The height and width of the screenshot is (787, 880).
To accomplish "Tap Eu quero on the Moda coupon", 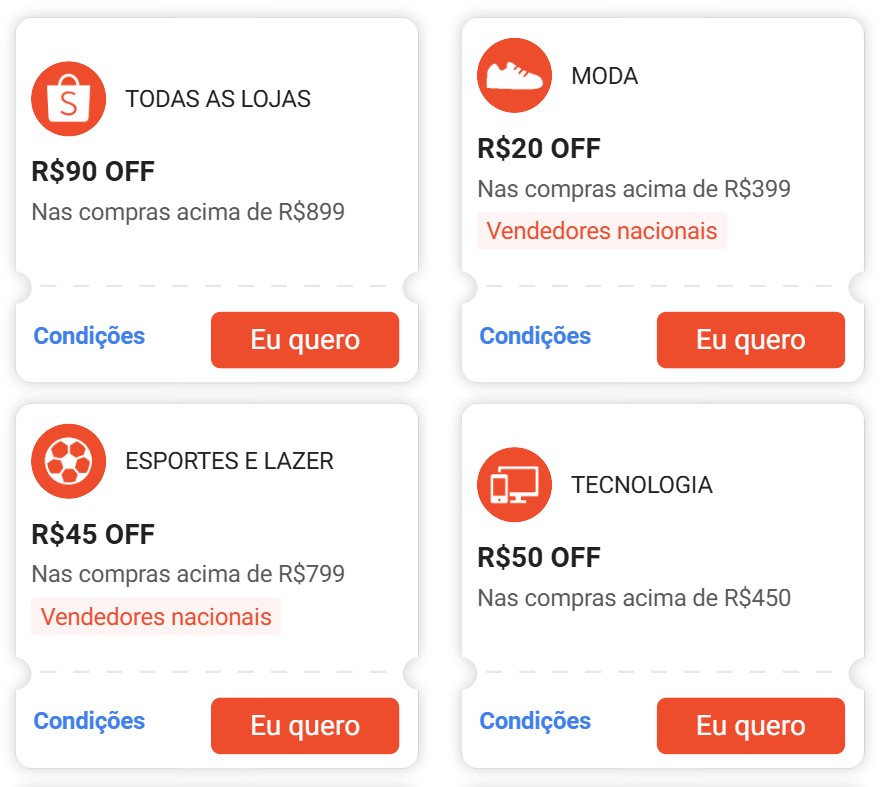I will tap(750, 340).
